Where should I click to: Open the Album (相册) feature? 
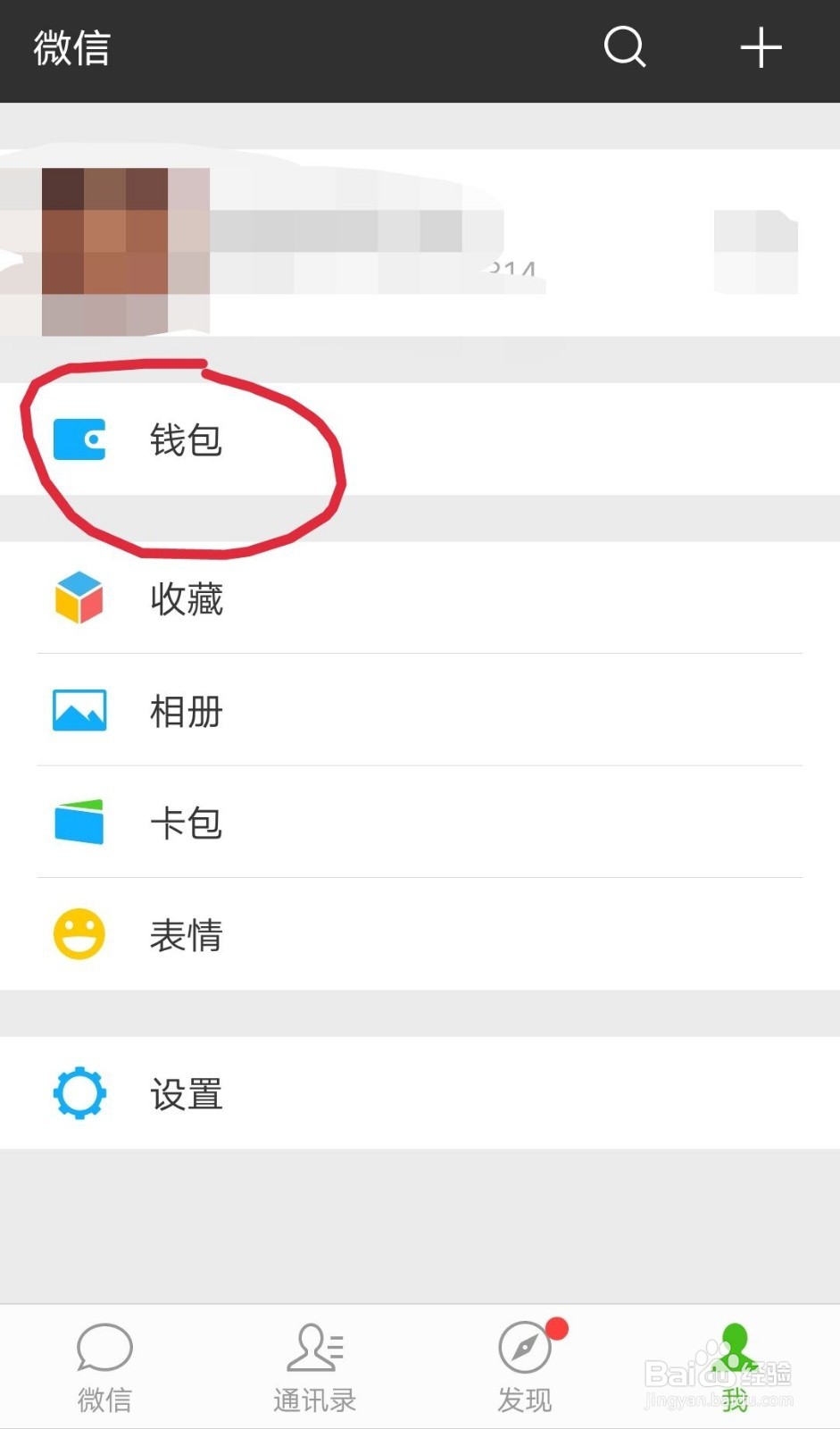coord(184,712)
